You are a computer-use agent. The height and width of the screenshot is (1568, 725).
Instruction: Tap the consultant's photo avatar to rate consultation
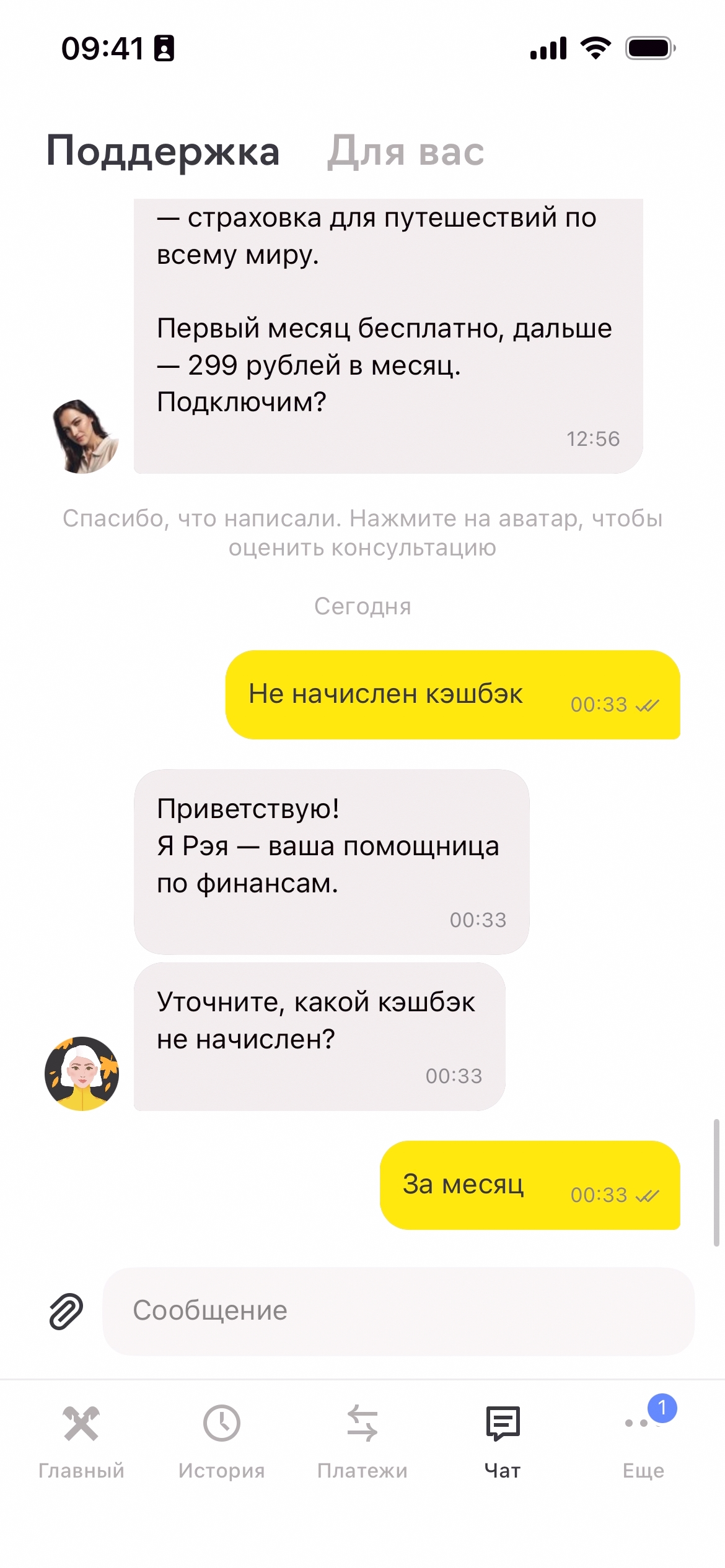coord(83,437)
